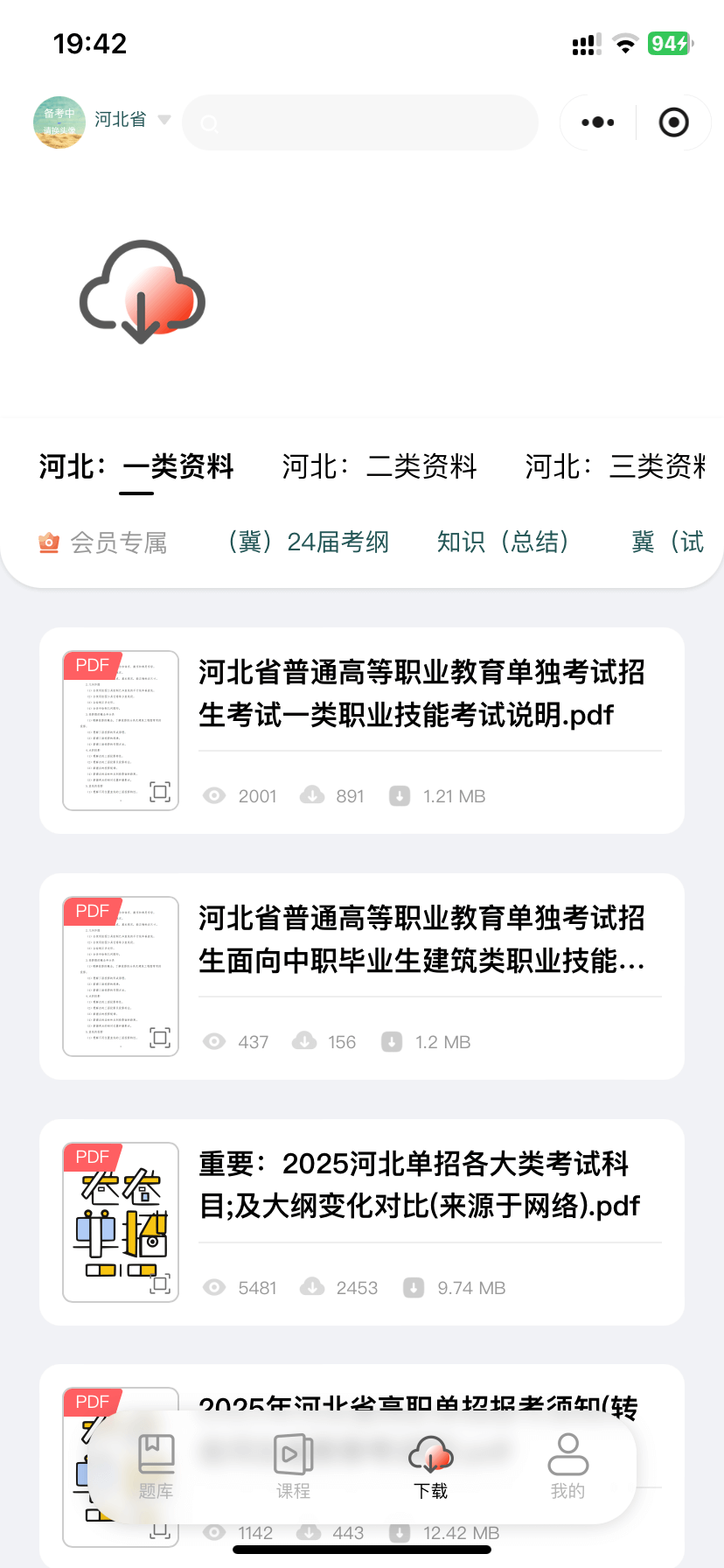The width and height of the screenshot is (724, 1568).
Task: Select the 知识（总结） category
Action: tap(503, 542)
